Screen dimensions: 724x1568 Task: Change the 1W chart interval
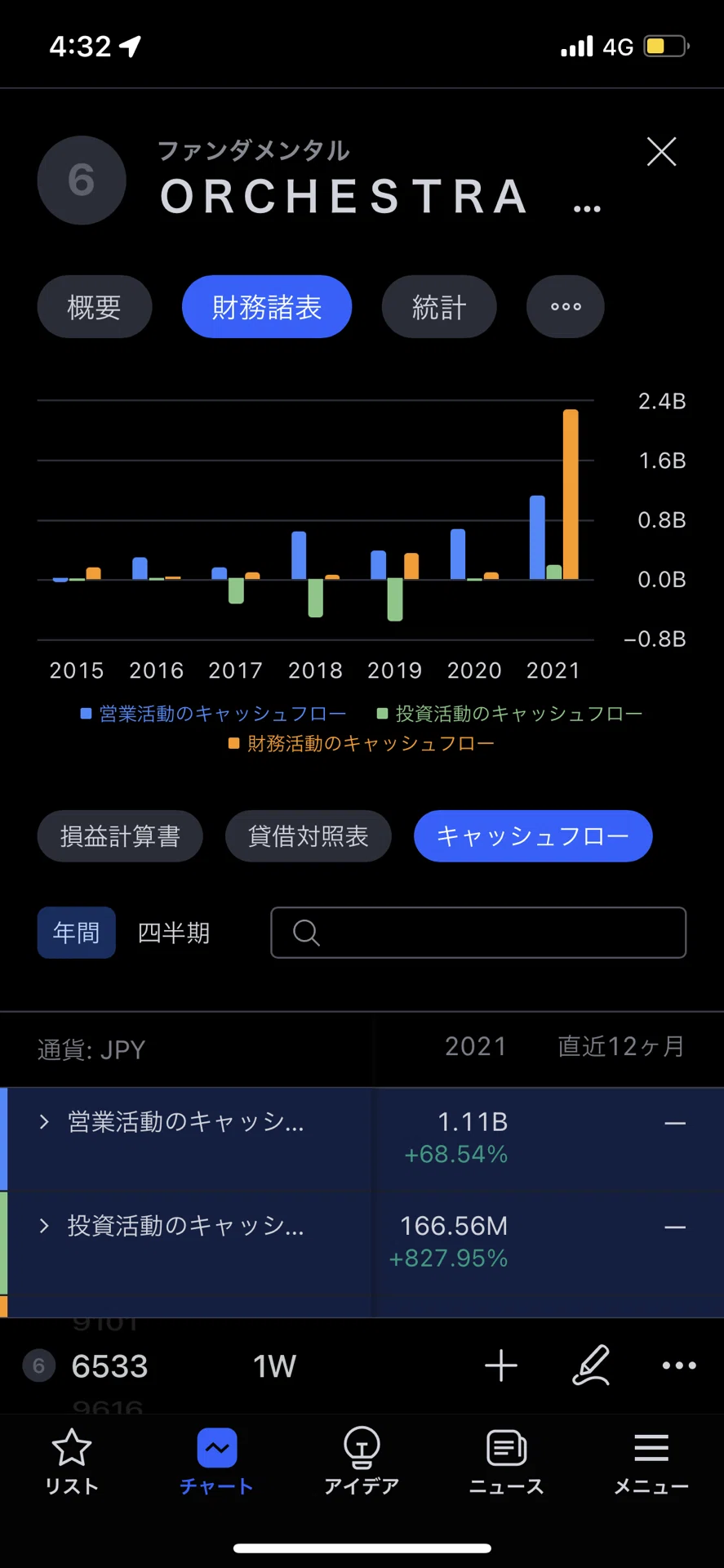tap(274, 1365)
